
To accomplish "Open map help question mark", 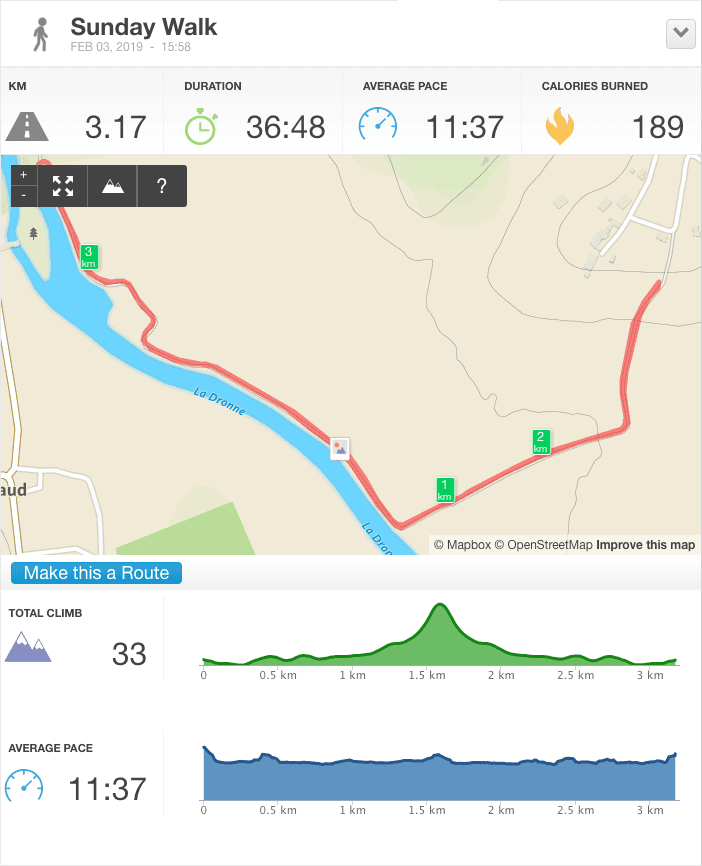I will tap(162, 186).
